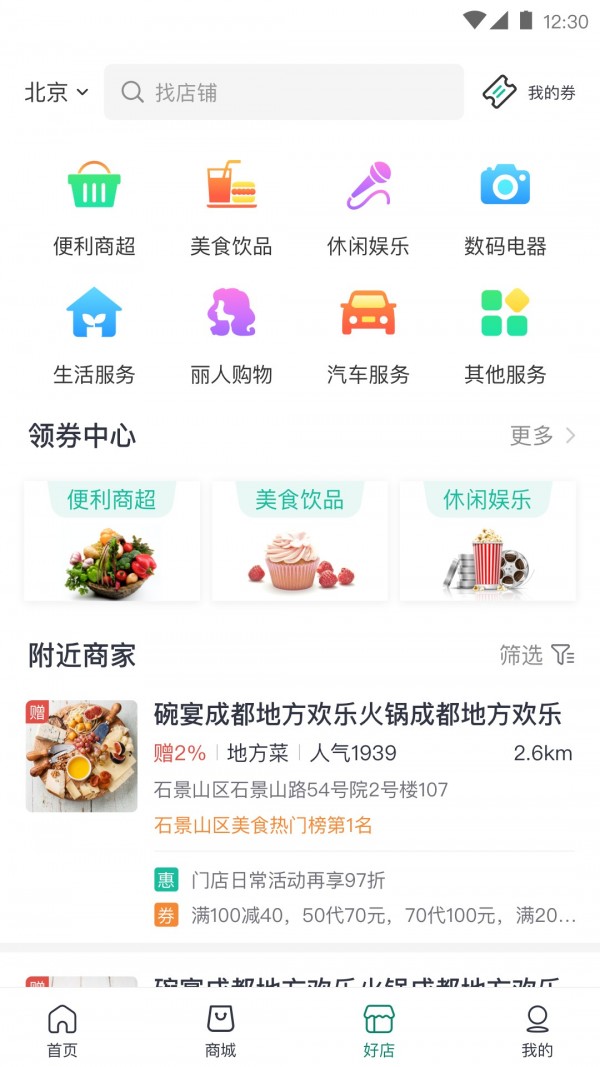Tap the 找店铺 search box
This screenshot has height=1067, width=600.
(284, 93)
